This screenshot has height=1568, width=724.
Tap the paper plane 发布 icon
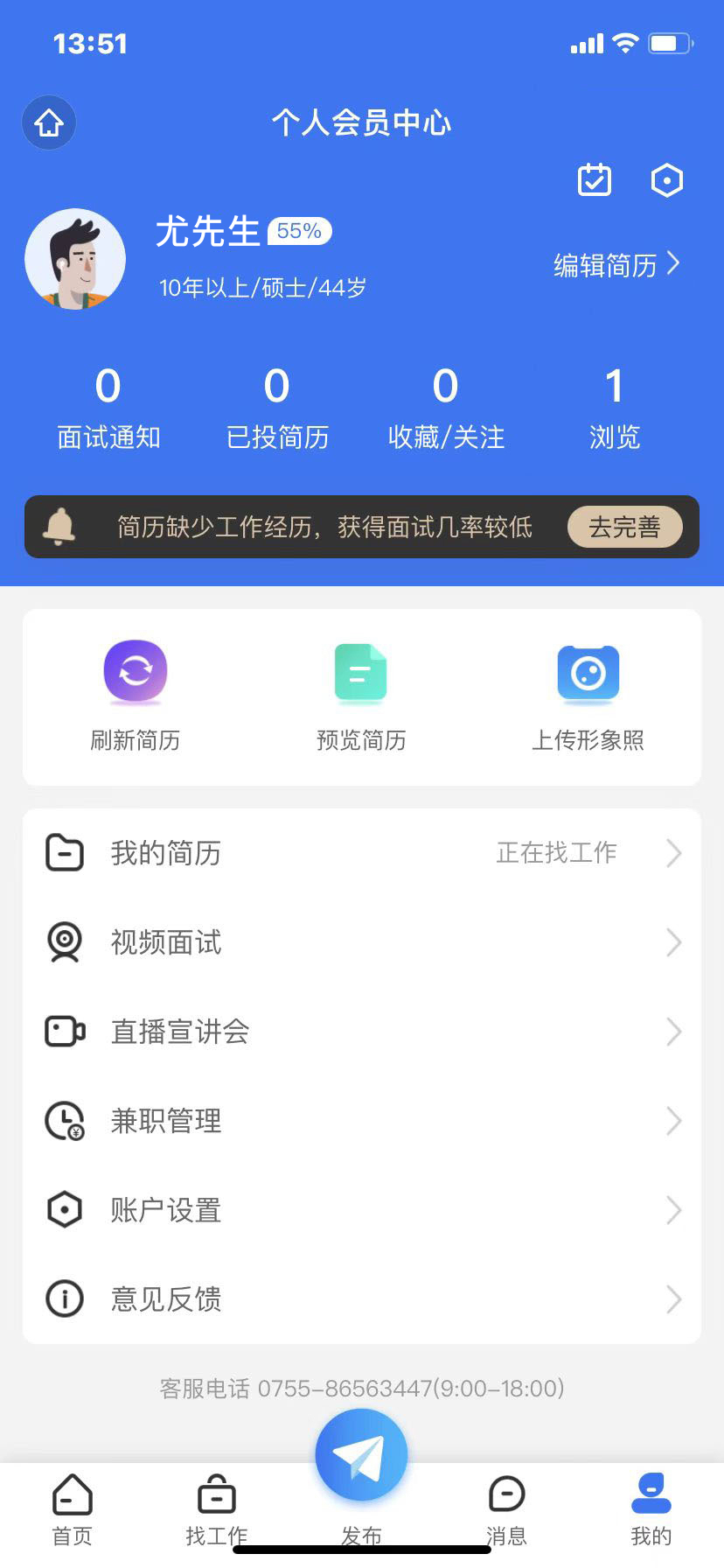pyautogui.click(x=361, y=1454)
